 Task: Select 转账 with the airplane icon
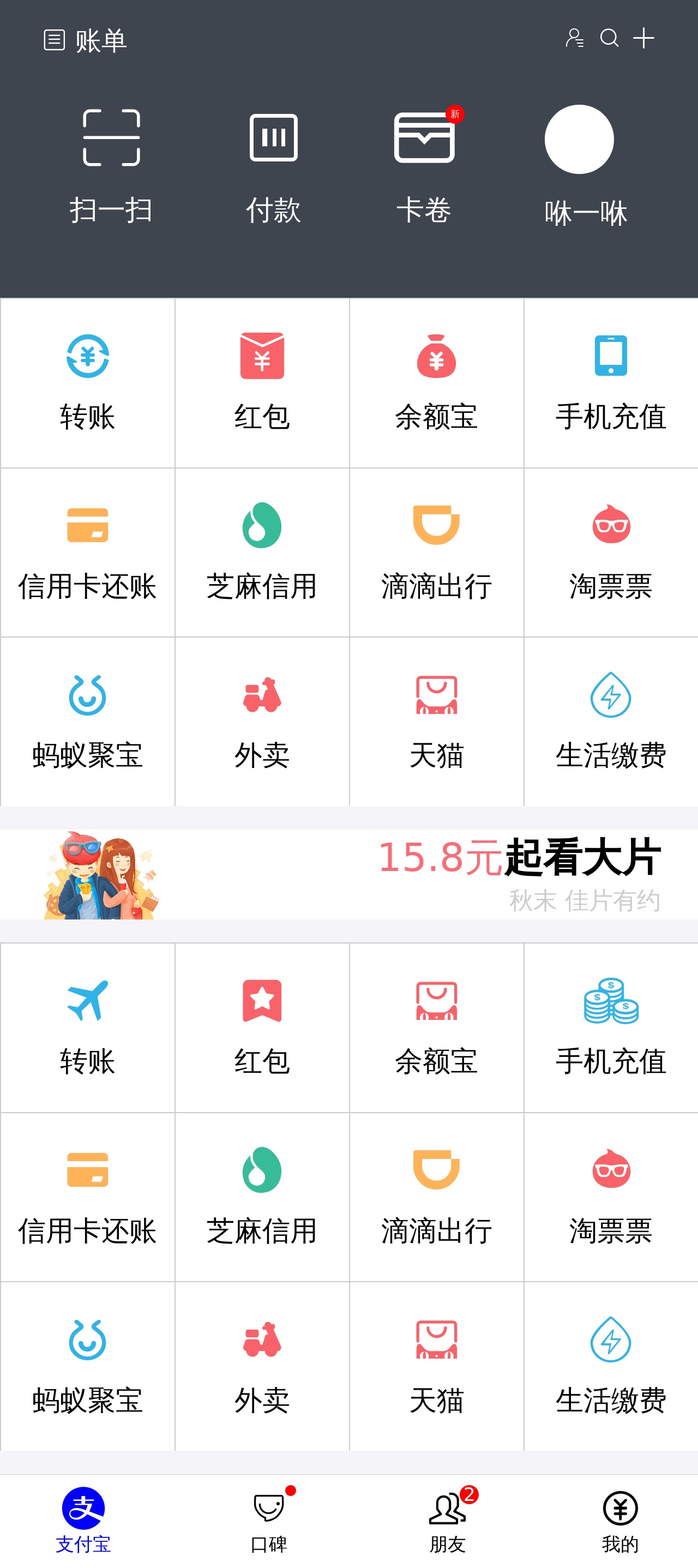[x=88, y=1027]
